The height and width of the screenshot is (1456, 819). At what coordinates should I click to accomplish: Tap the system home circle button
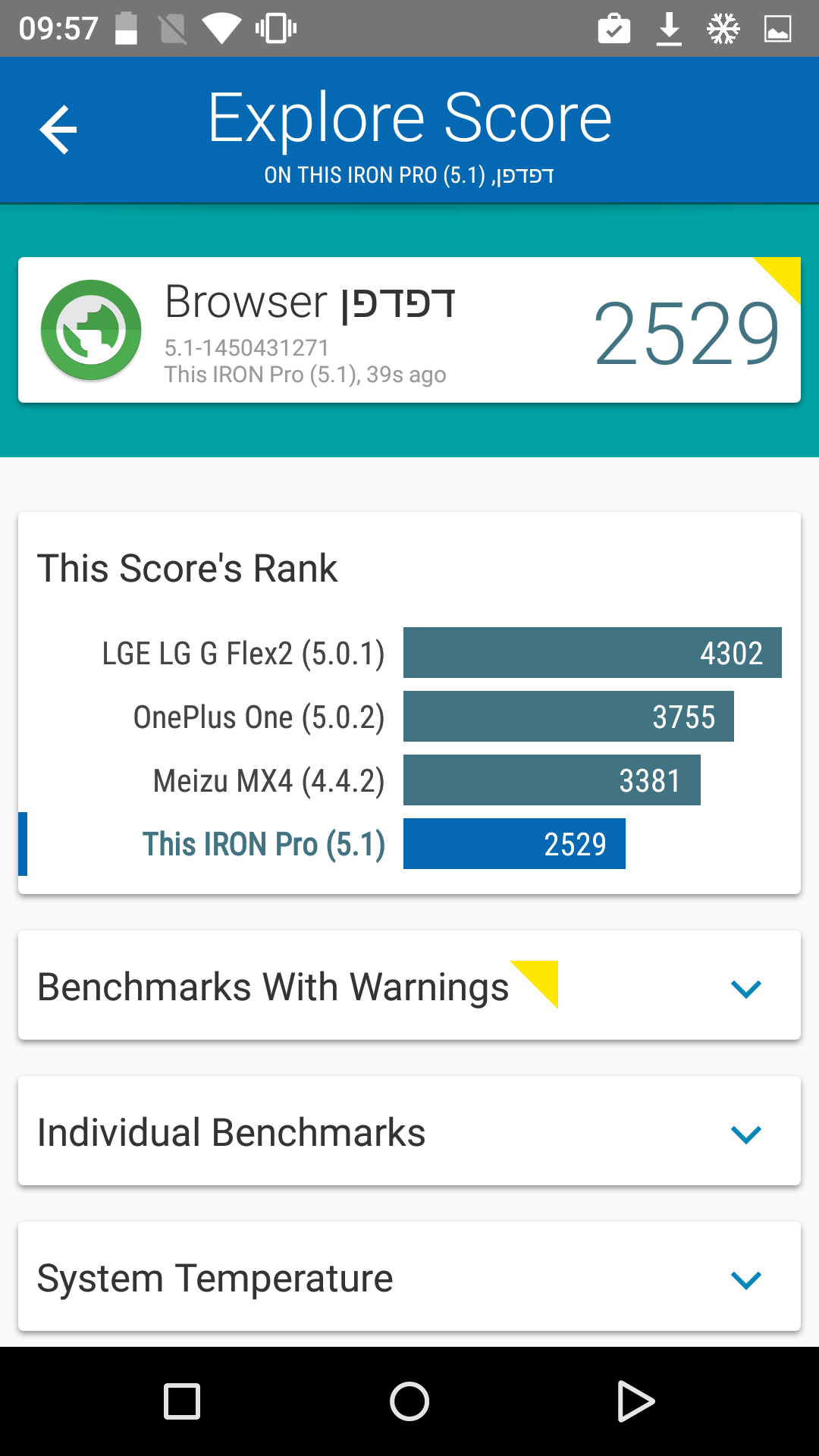[409, 1401]
